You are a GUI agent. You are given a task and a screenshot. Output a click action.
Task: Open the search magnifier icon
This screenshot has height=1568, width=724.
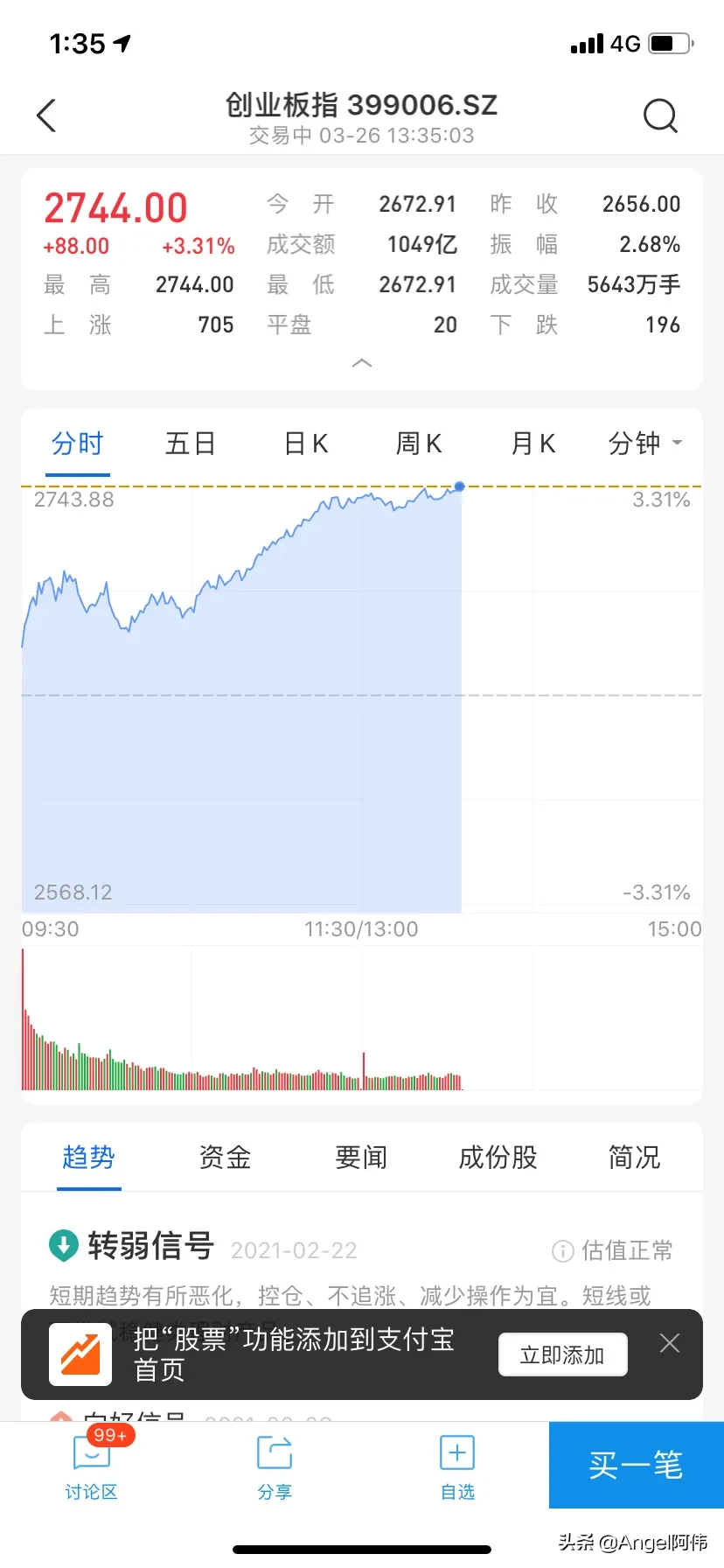(660, 115)
